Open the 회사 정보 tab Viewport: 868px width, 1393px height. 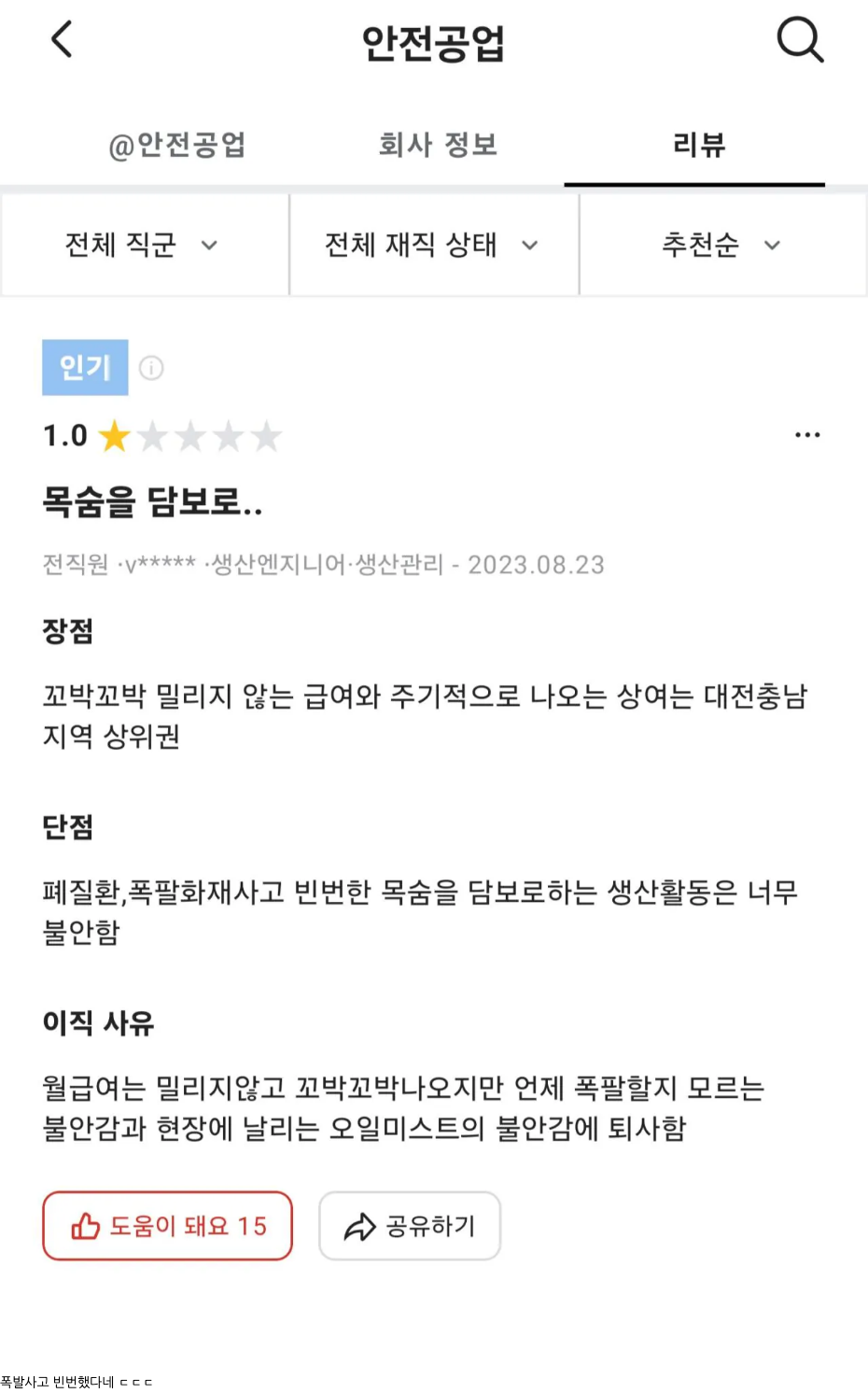(x=438, y=145)
